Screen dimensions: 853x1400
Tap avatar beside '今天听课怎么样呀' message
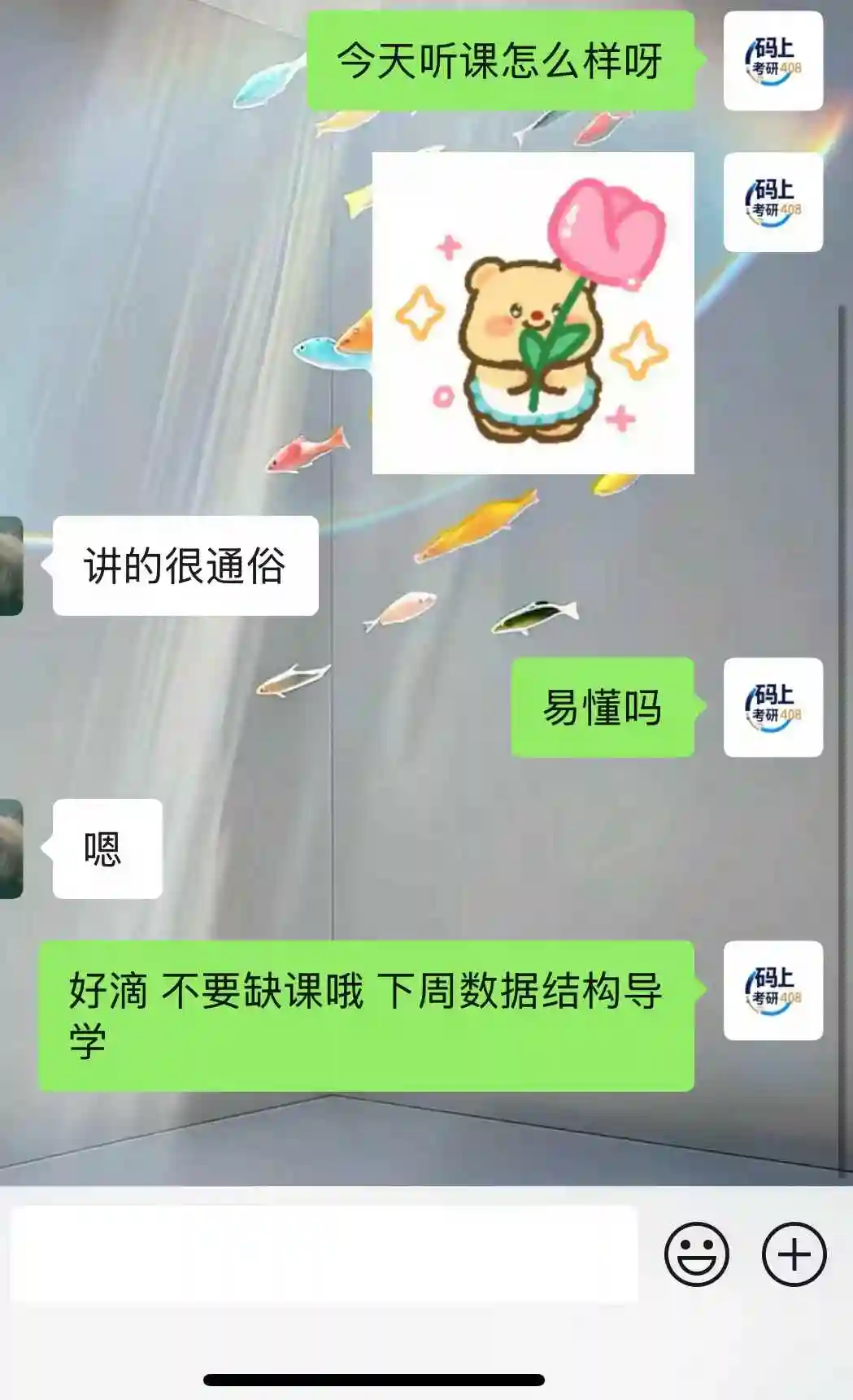pos(772,61)
